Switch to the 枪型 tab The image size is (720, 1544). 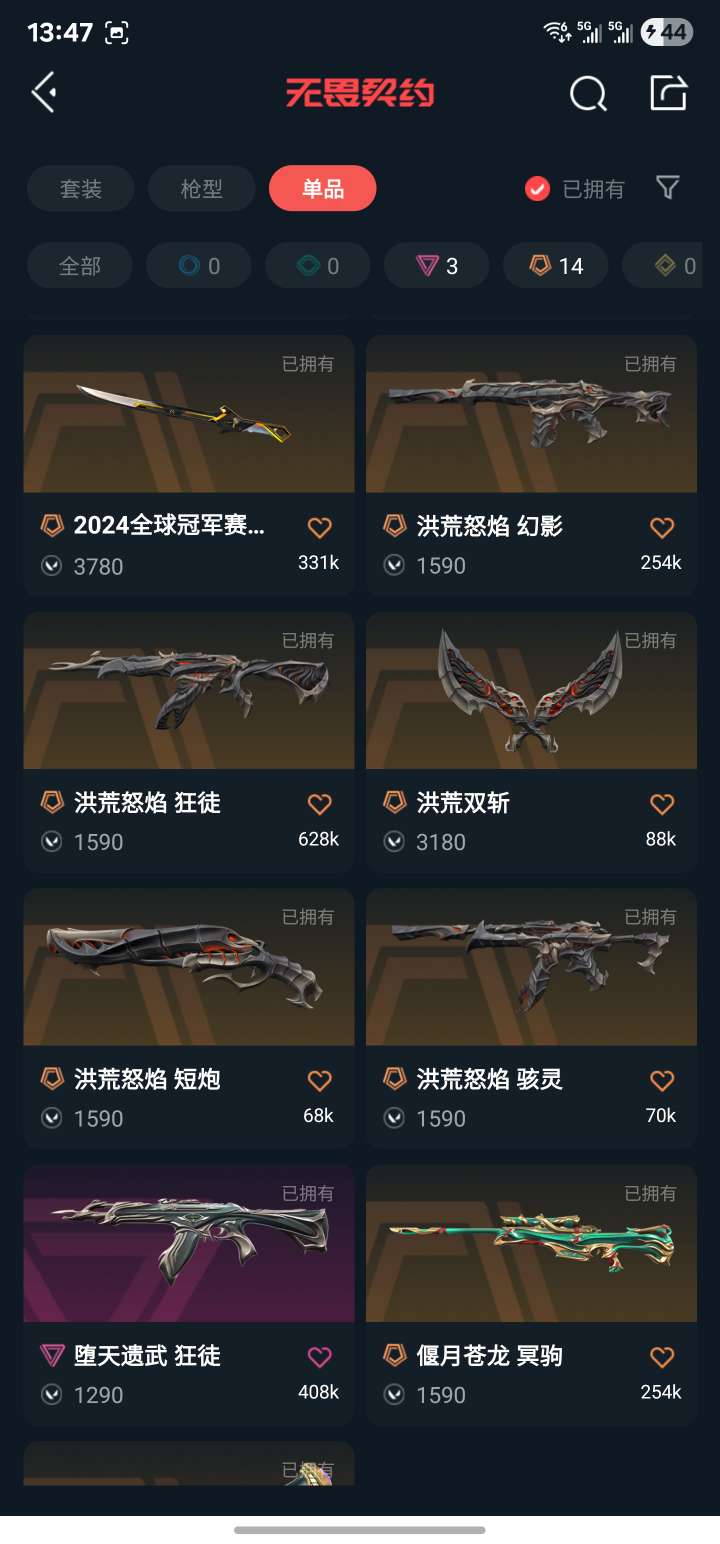pyautogui.click(x=201, y=188)
